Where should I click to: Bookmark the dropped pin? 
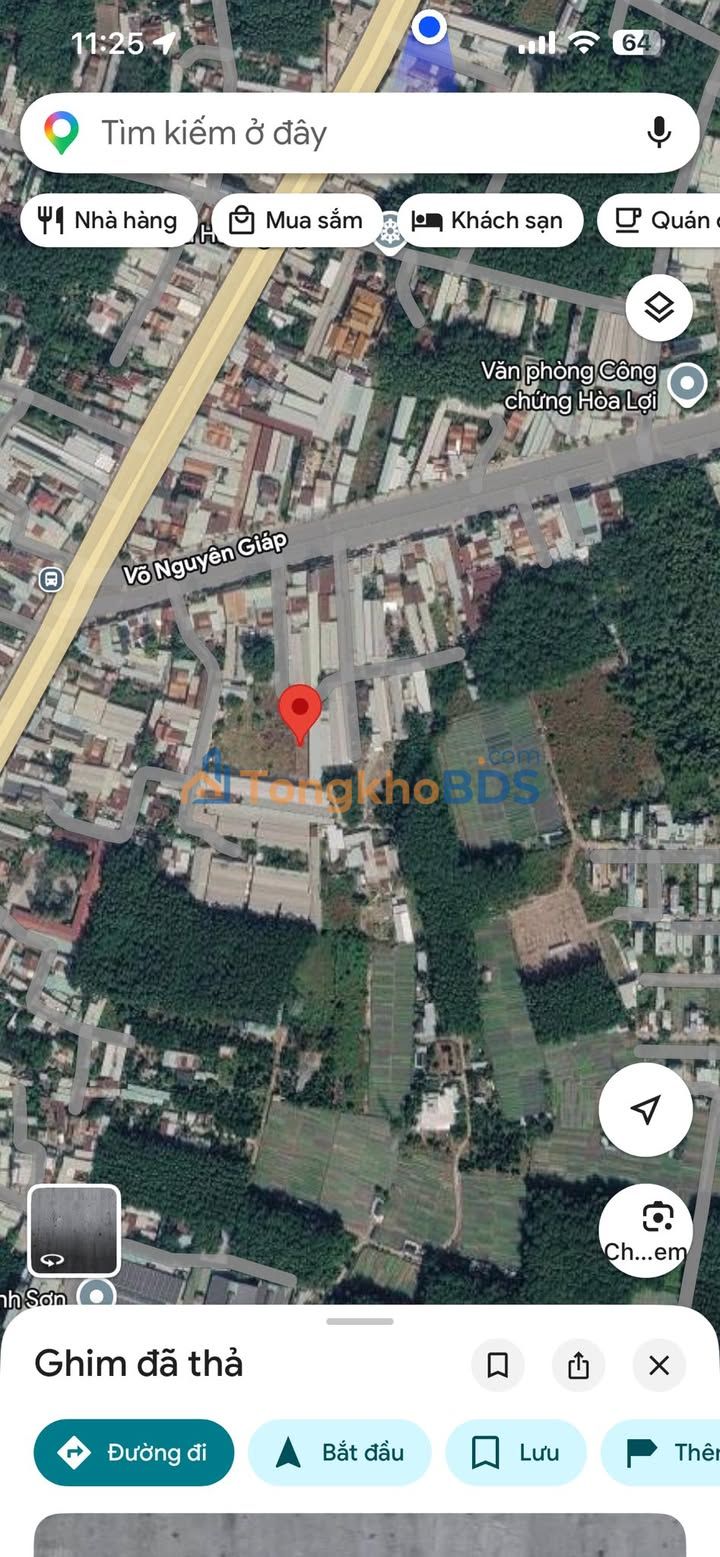[x=497, y=1365]
